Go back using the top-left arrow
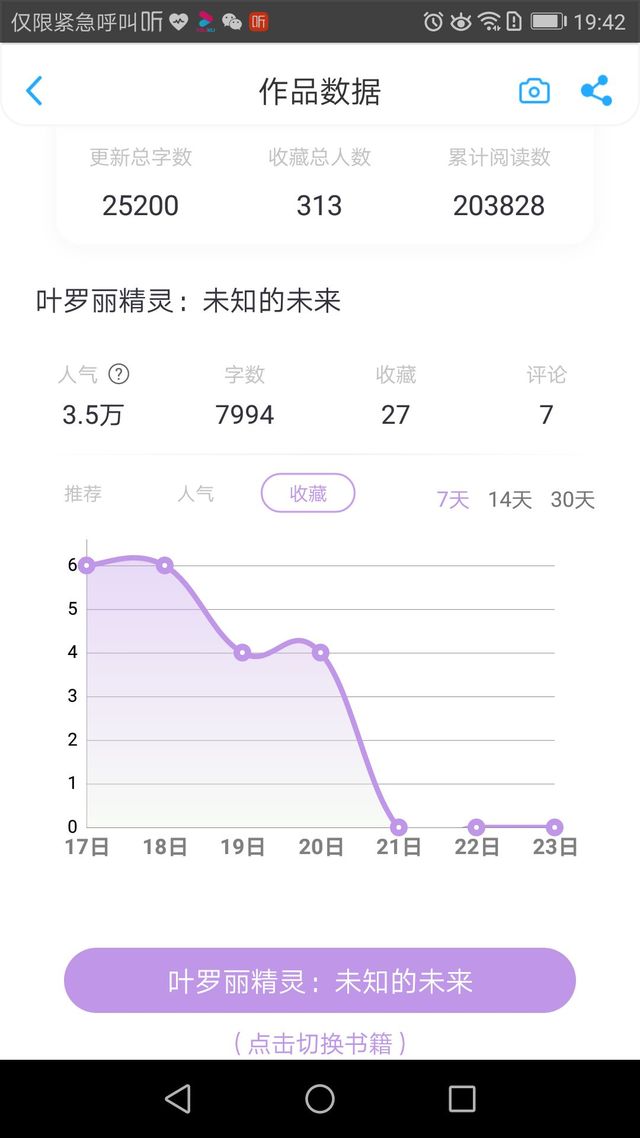Image resolution: width=640 pixels, height=1138 pixels. (34, 91)
